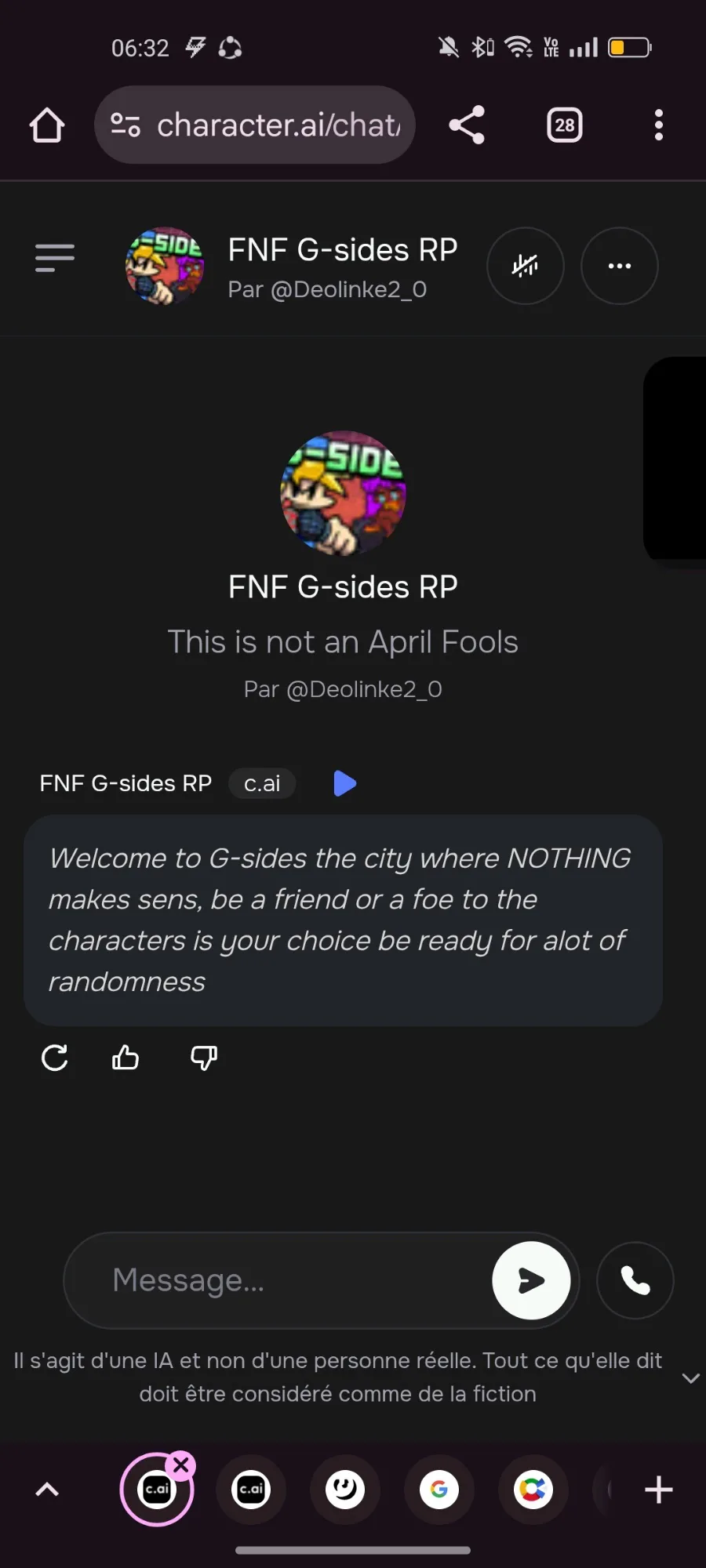Tap the character.ai address bar
The image size is (706, 1568).
pos(255,125)
